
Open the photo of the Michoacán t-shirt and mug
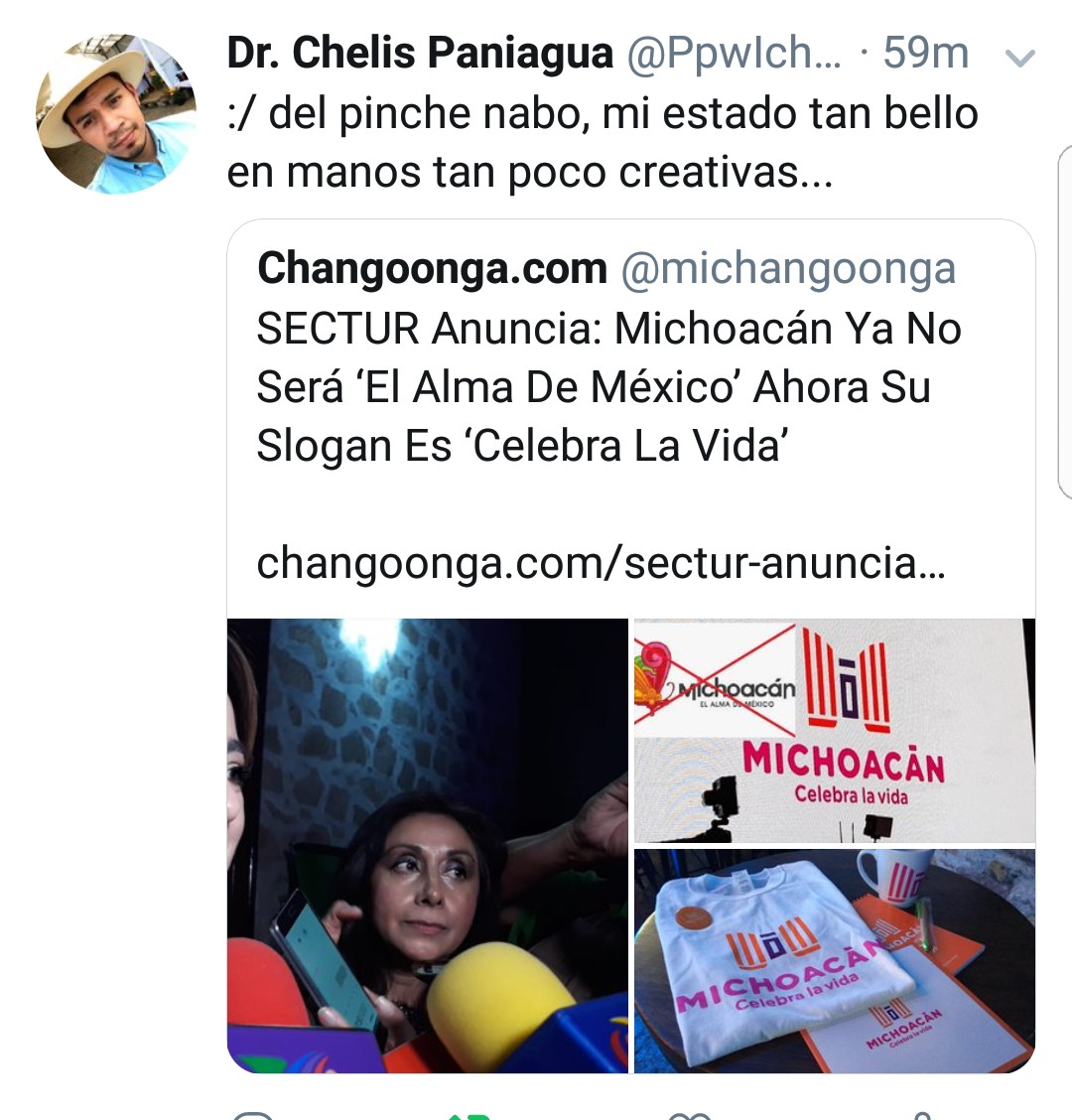pyautogui.click(x=834, y=960)
